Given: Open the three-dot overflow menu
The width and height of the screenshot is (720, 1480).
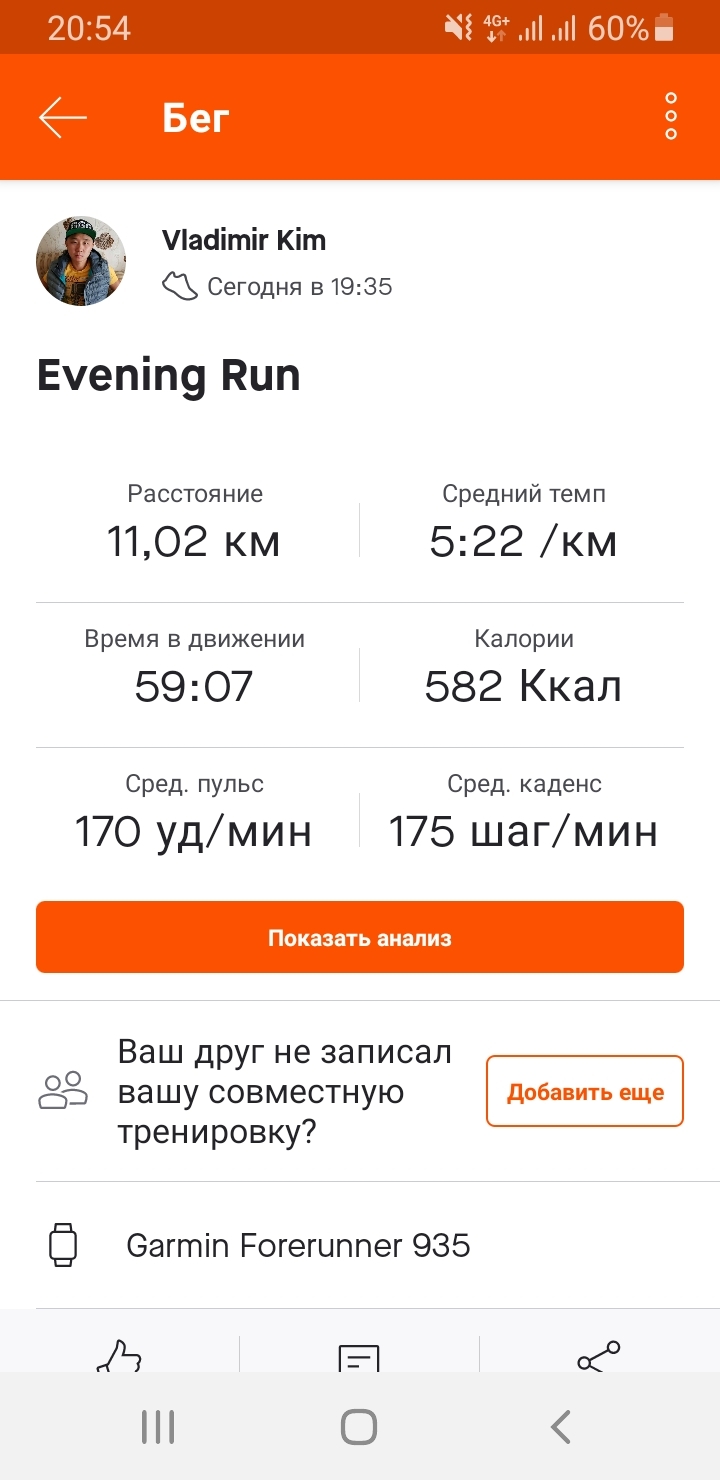Looking at the screenshot, I should [671, 118].
